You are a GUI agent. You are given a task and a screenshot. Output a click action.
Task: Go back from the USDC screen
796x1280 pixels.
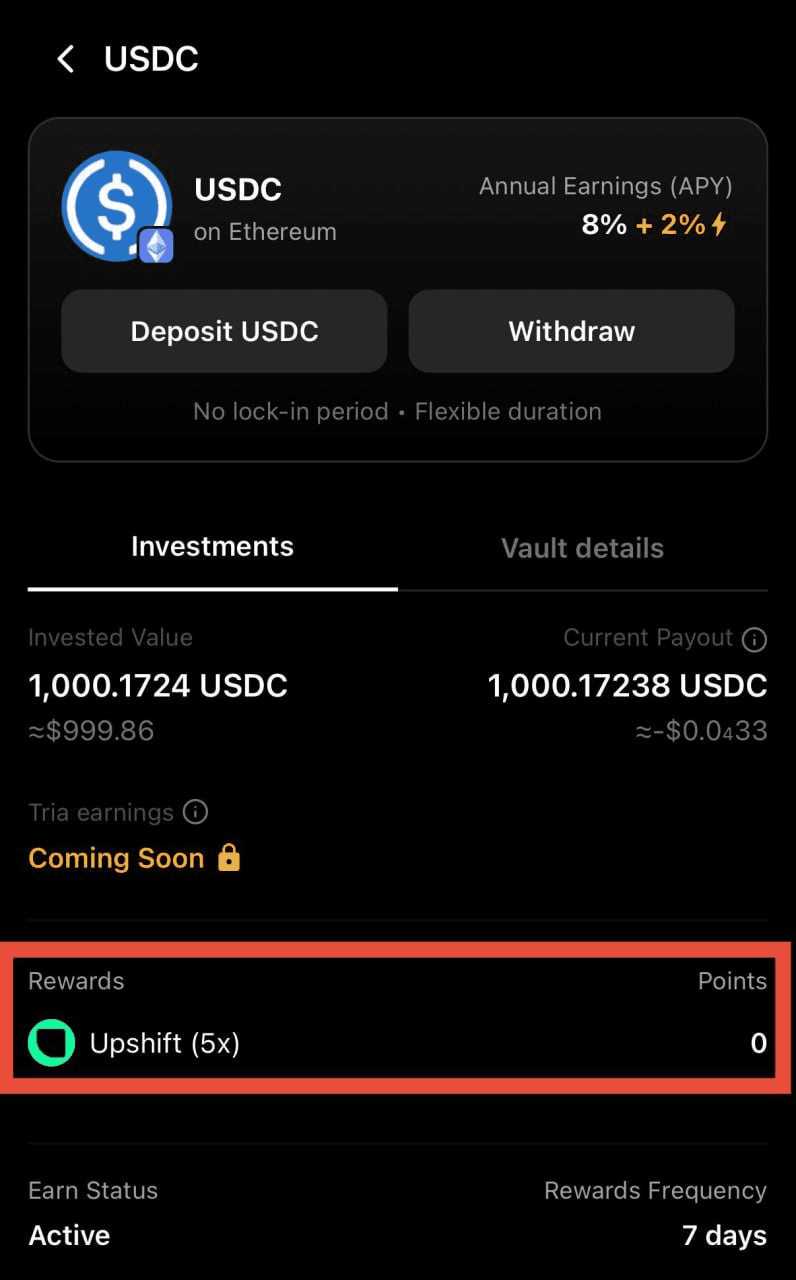66,60
